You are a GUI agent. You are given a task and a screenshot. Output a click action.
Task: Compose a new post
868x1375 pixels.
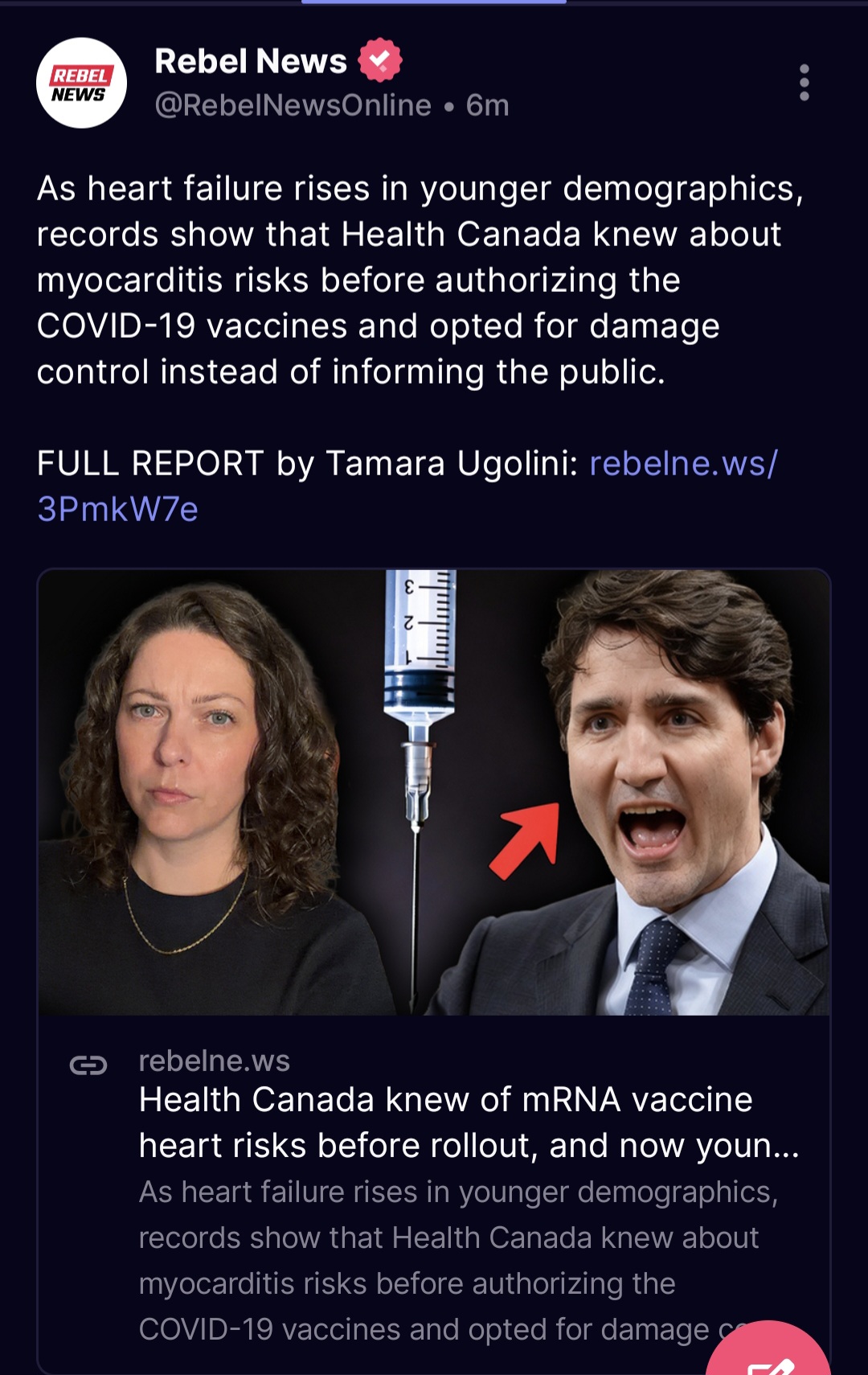click(768, 1351)
